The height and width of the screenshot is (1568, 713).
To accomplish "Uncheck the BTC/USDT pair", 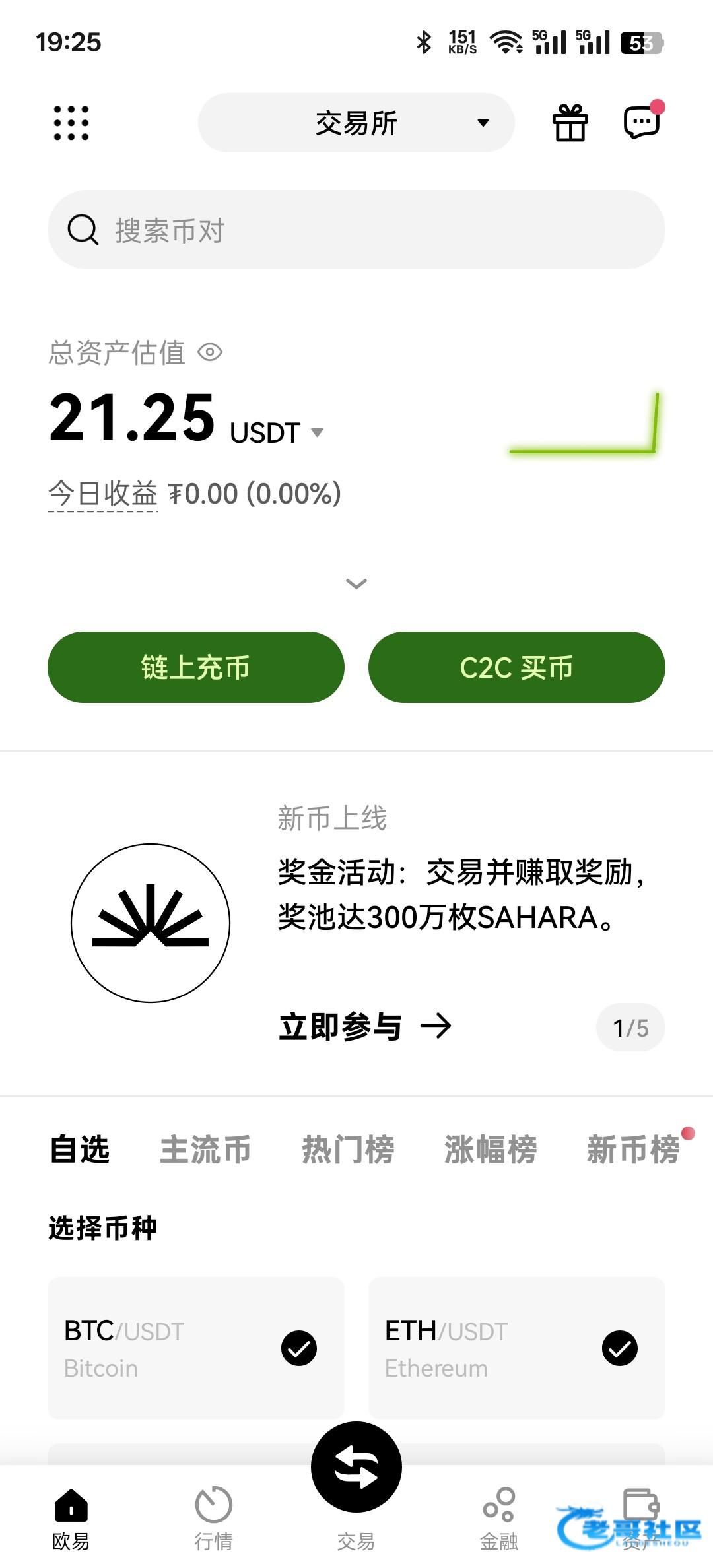I will tap(299, 1348).
